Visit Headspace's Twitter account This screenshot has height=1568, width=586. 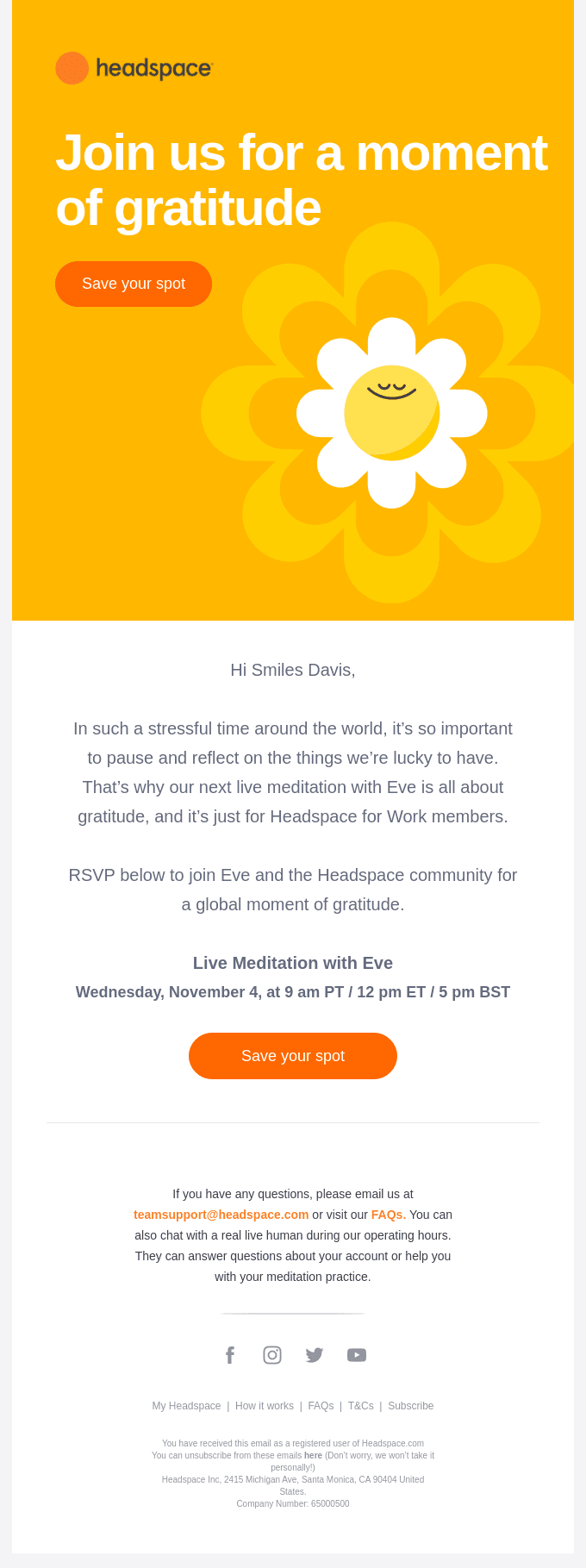[315, 1355]
